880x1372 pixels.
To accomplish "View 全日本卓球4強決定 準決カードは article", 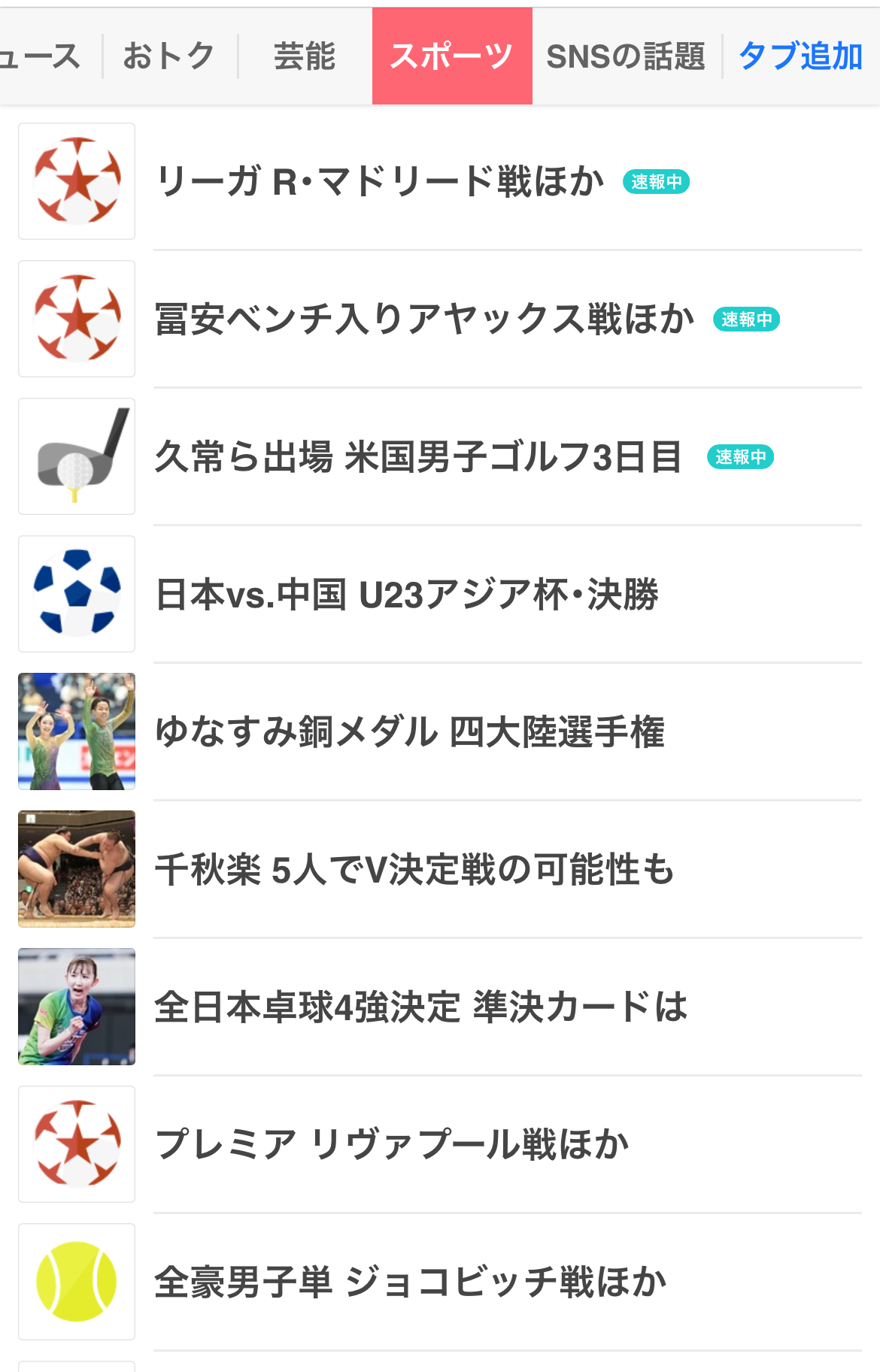I will (x=421, y=1007).
